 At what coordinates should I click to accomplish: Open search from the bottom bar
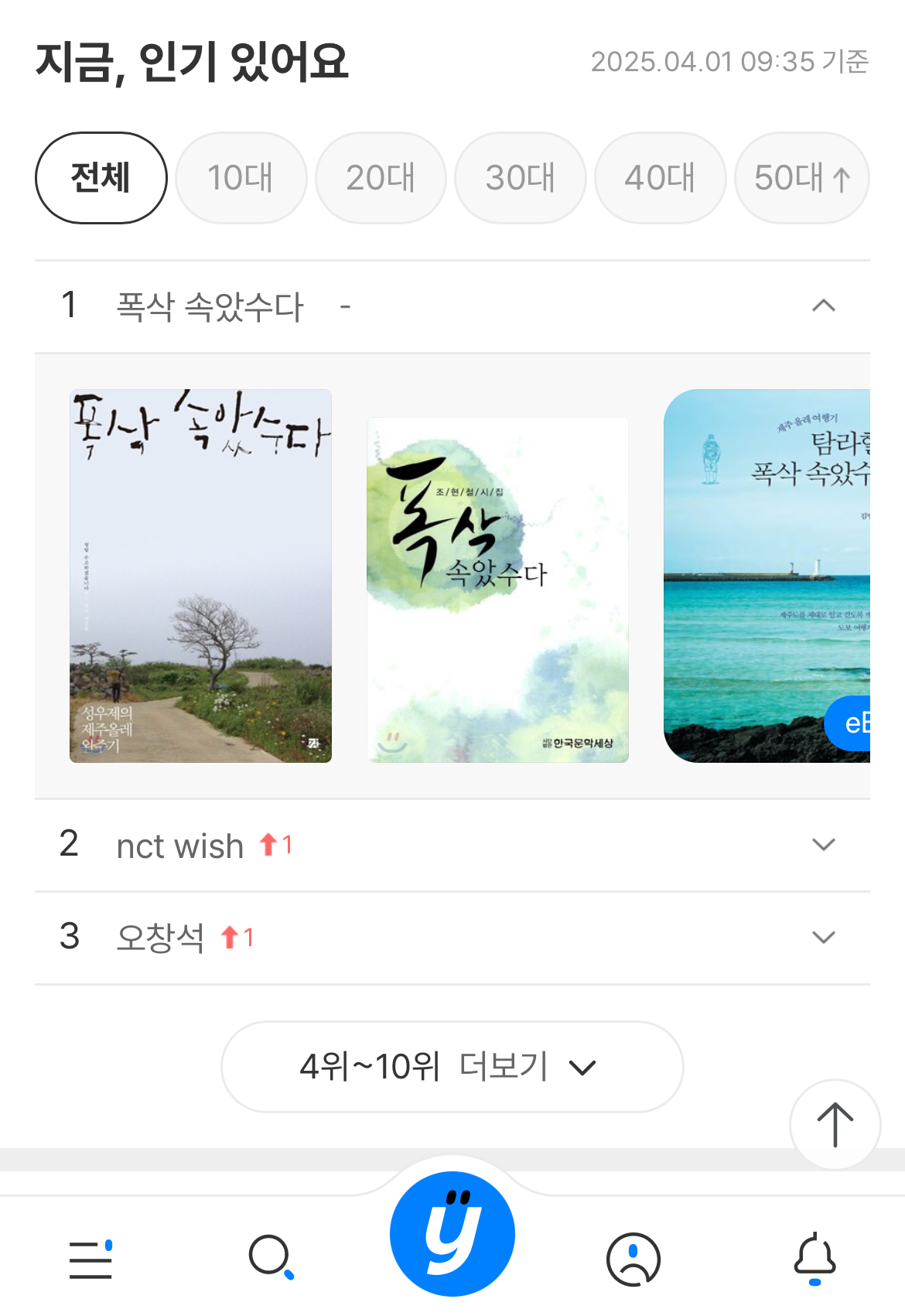pos(270,1257)
